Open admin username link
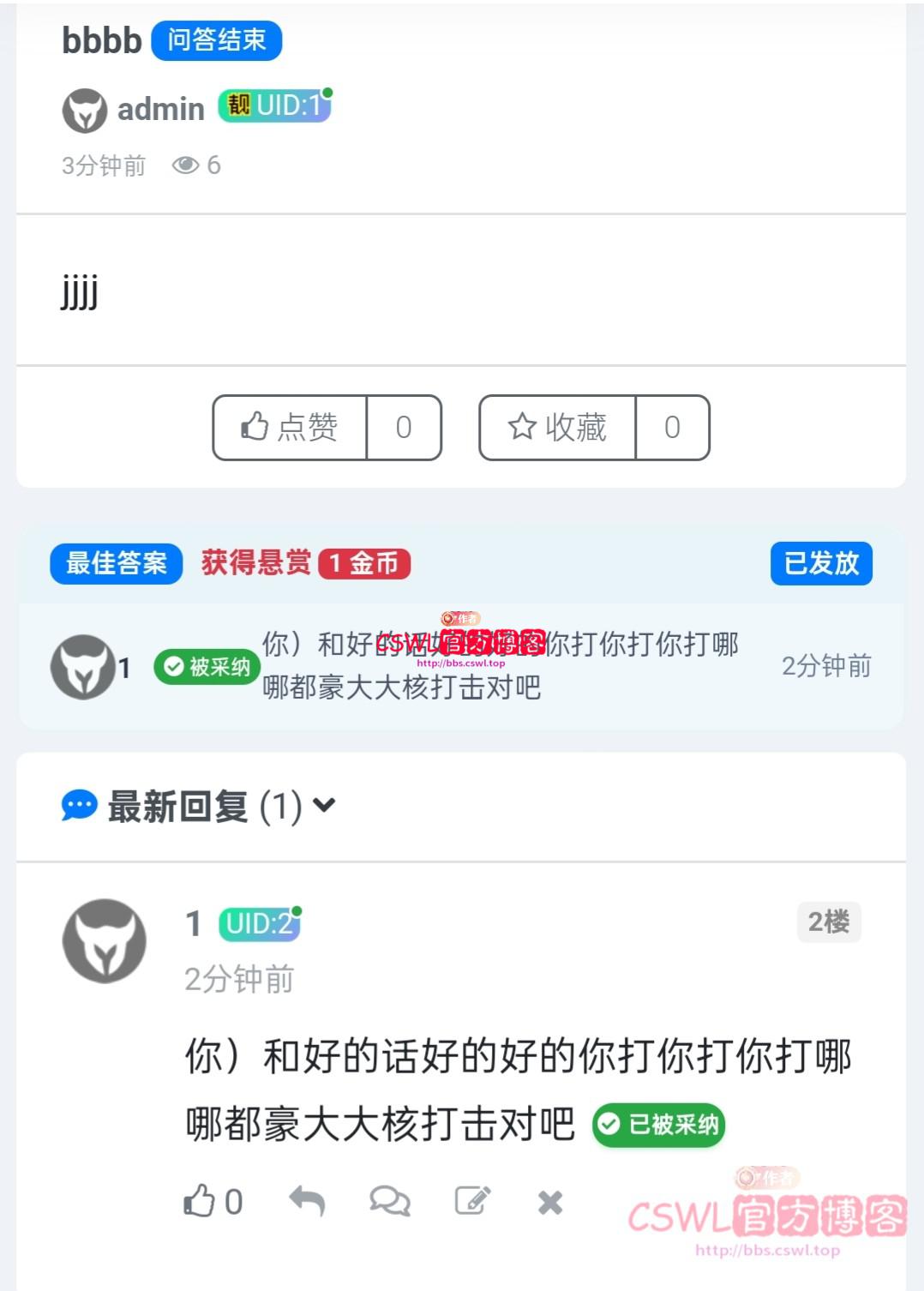Screen dimensions: 924x1291 tap(161, 110)
